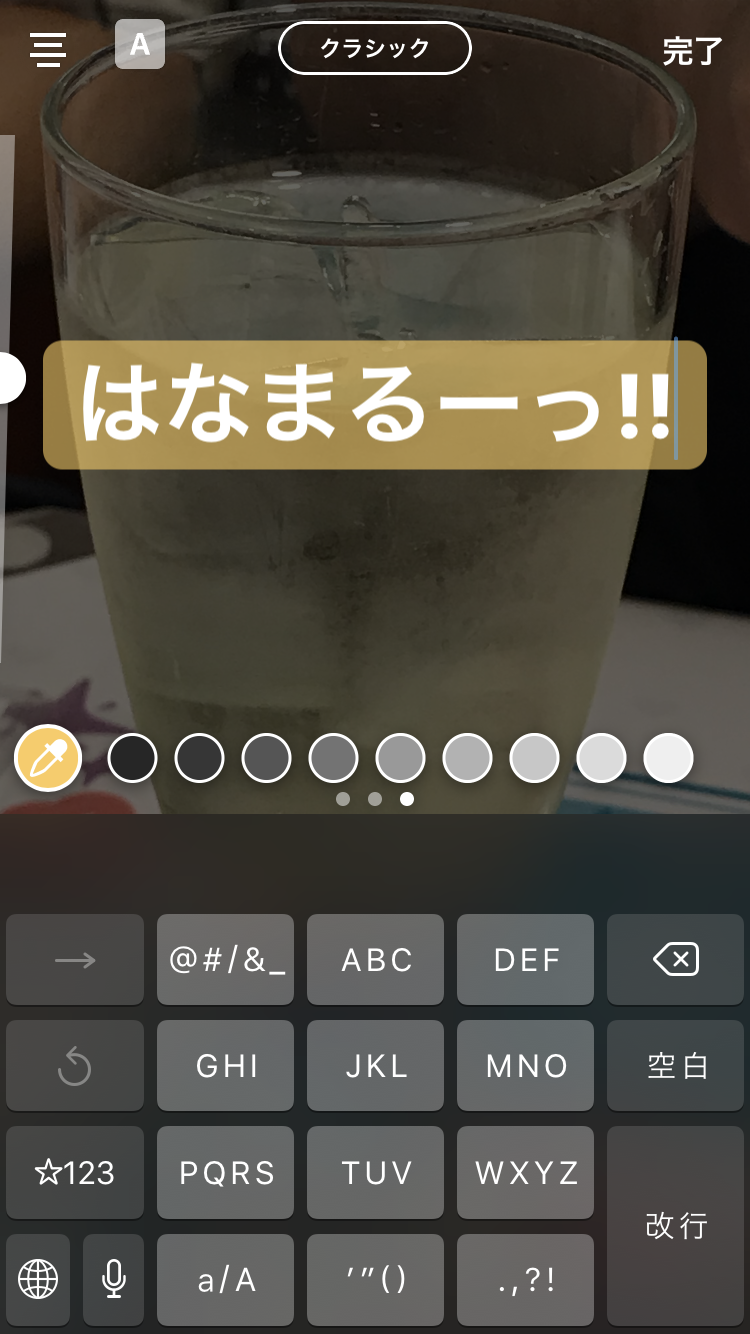Toggle the text background style
750x1334 pixels.
(x=140, y=44)
